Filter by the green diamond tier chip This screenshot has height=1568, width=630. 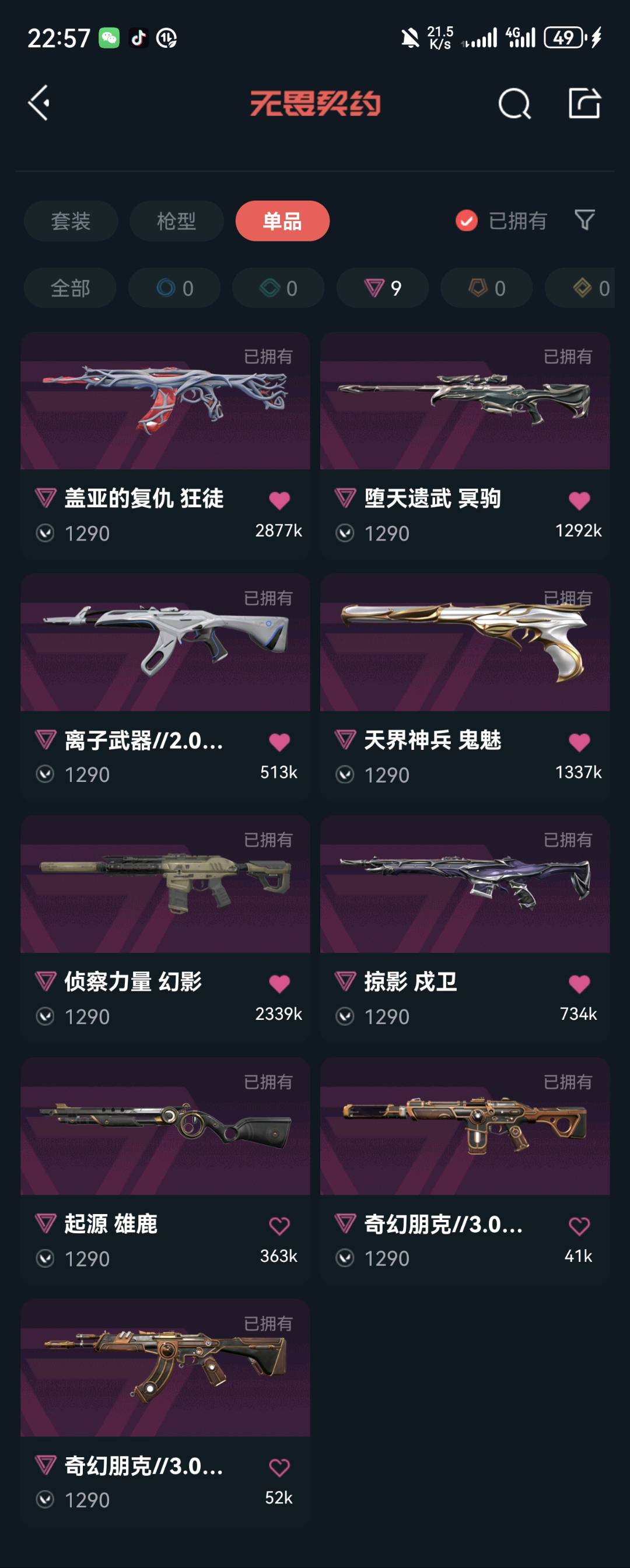[279, 288]
